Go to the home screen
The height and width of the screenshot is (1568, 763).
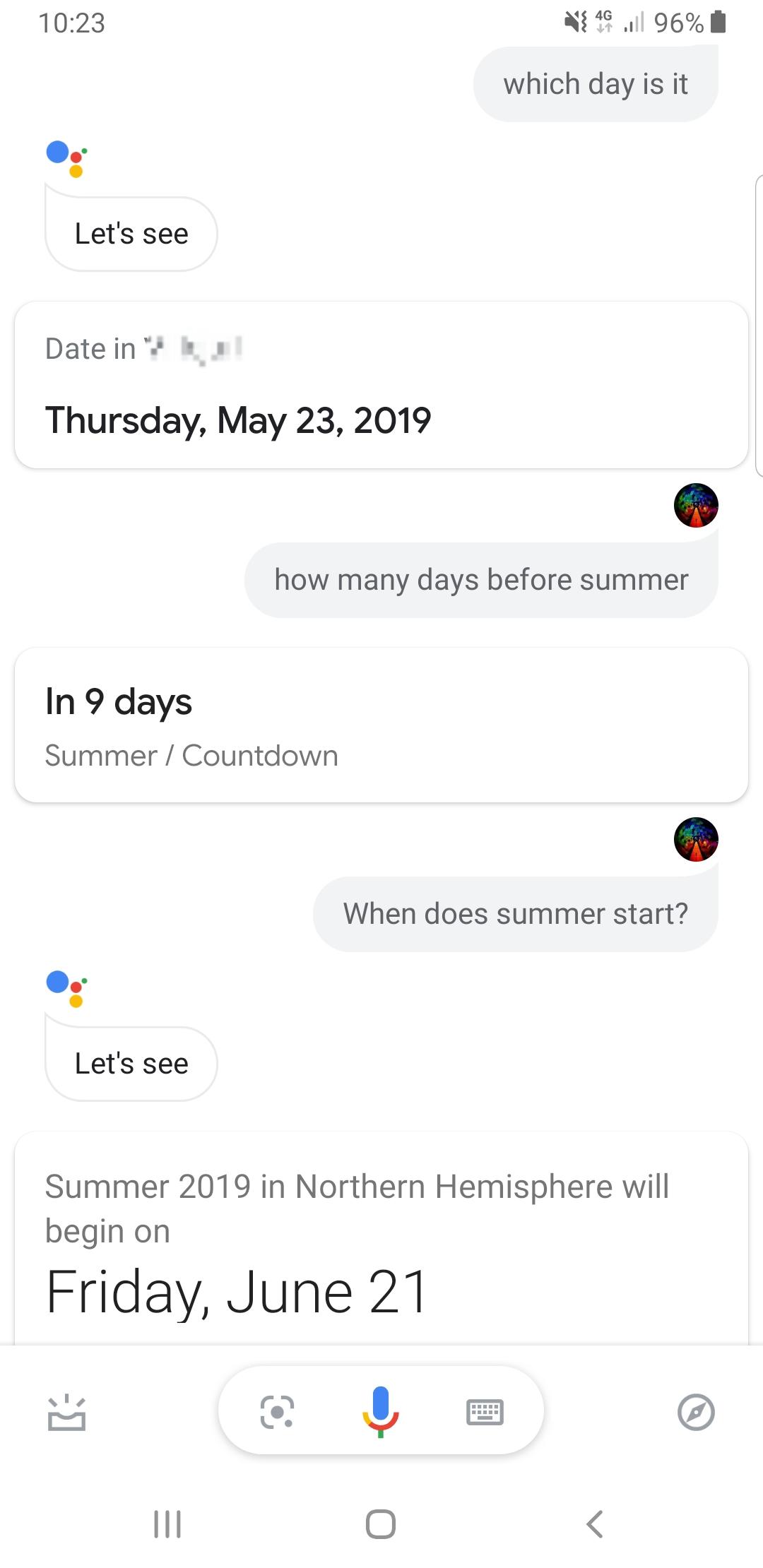[381, 1524]
